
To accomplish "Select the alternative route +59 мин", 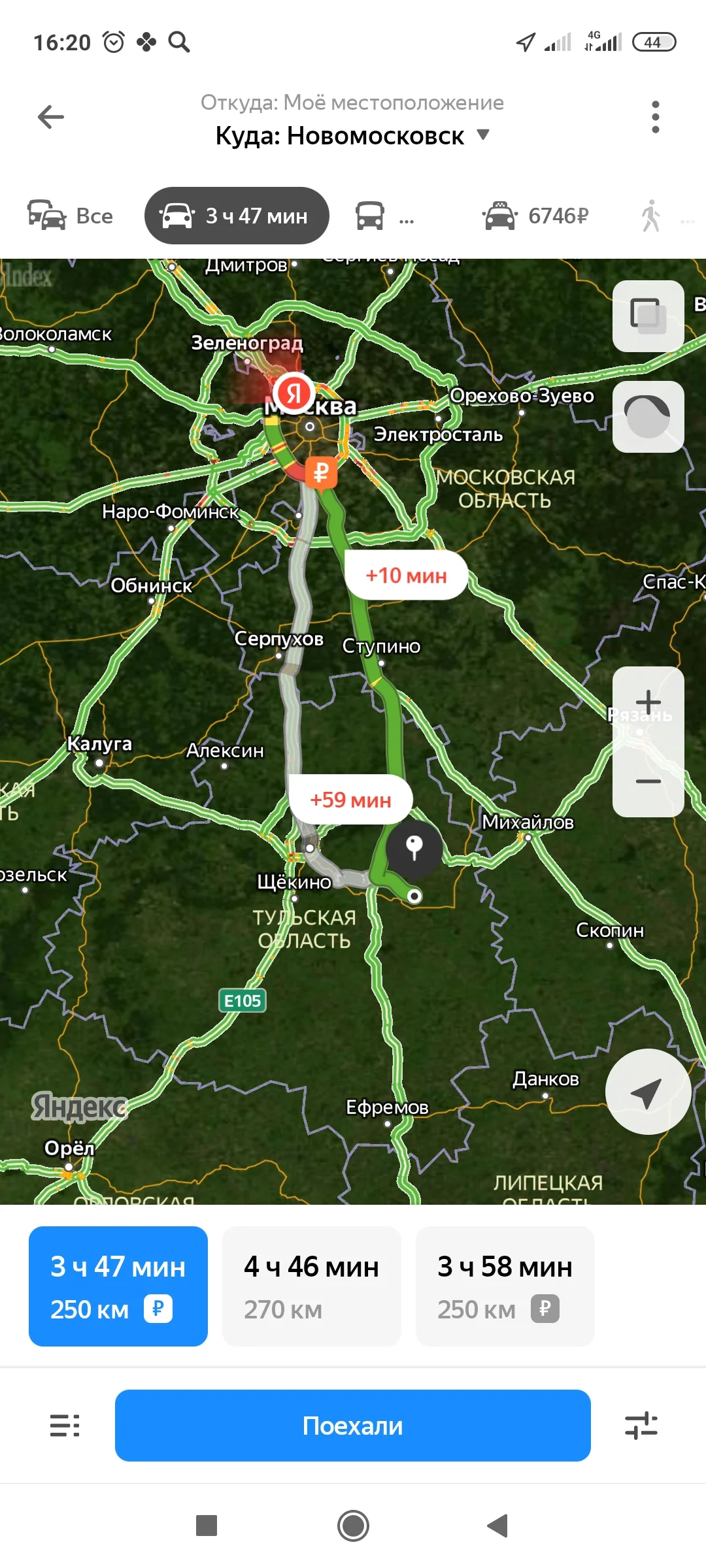I will coord(350,800).
